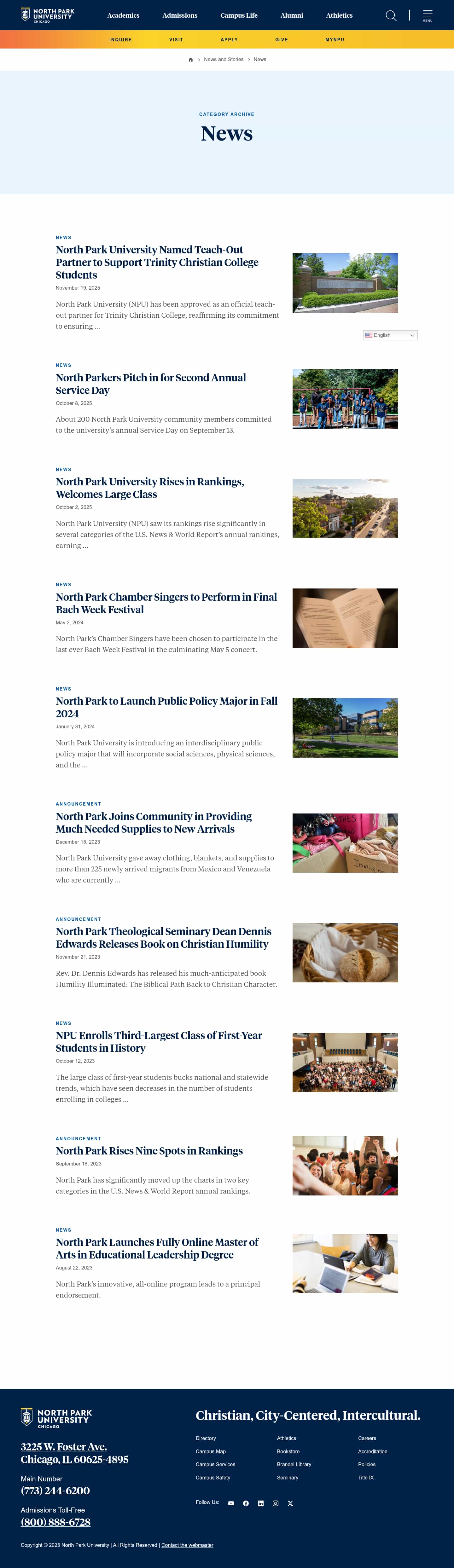
Task: Open the Academics navigation item
Action: [x=123, y=16]
